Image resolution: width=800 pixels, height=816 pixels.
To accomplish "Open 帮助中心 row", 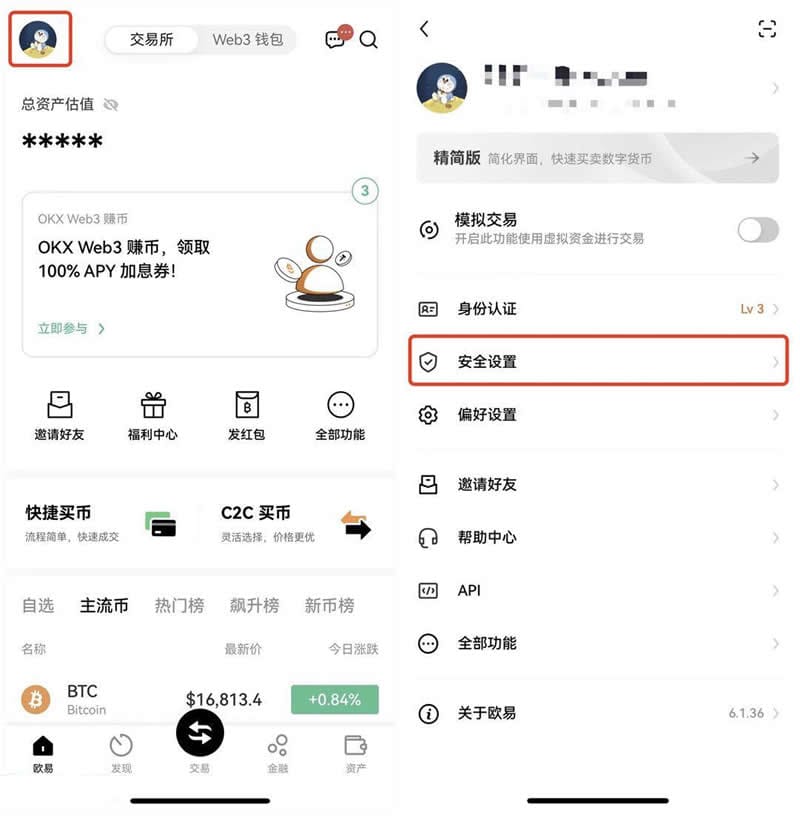I will coord(598,537).
